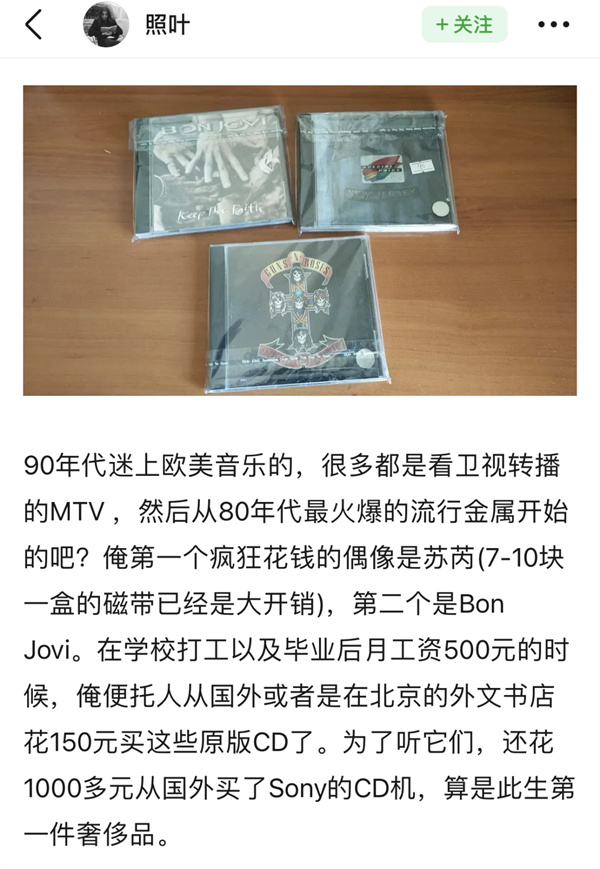
Task: Open the three-dot overflow menu
Action: pyautogui.click(x=553, y=25)
